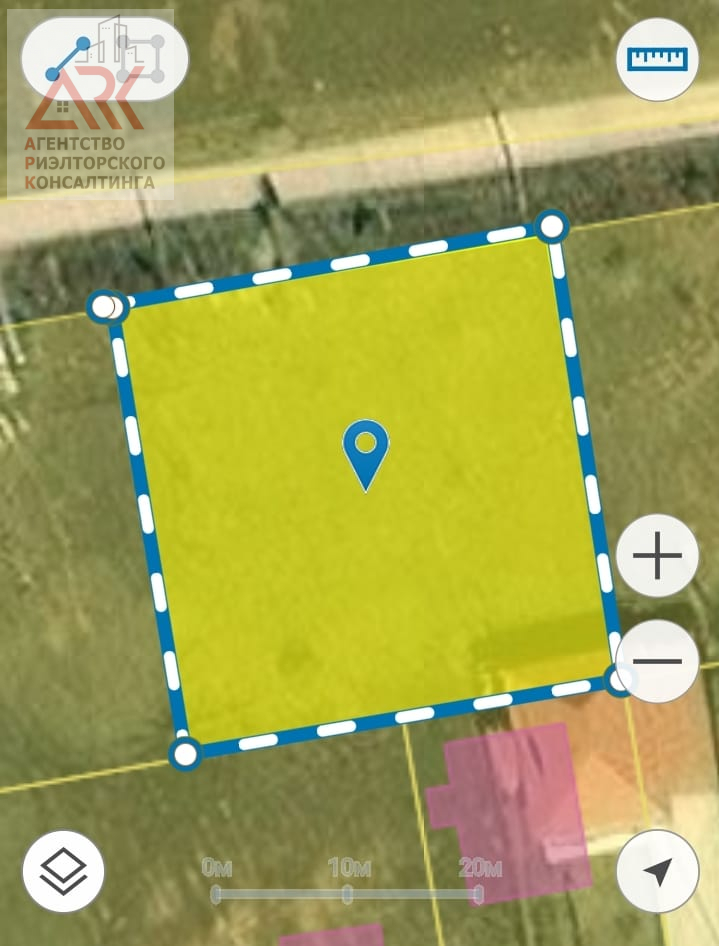This screenshot has width=719, height=946.
Task: Center map on my location arrow
Action: [657, 871]
